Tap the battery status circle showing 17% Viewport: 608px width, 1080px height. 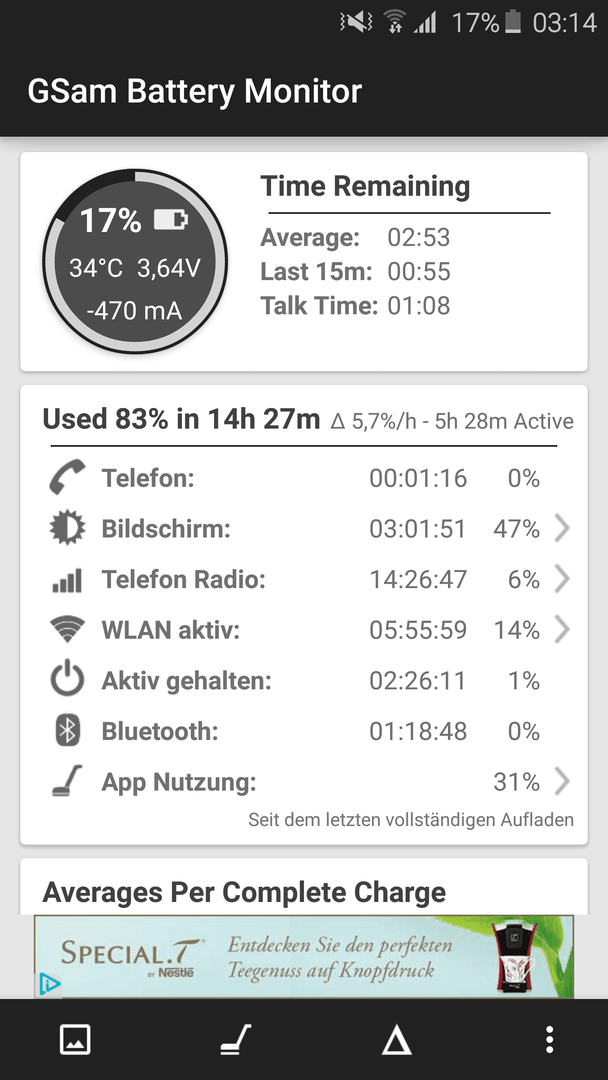point(135,261)
